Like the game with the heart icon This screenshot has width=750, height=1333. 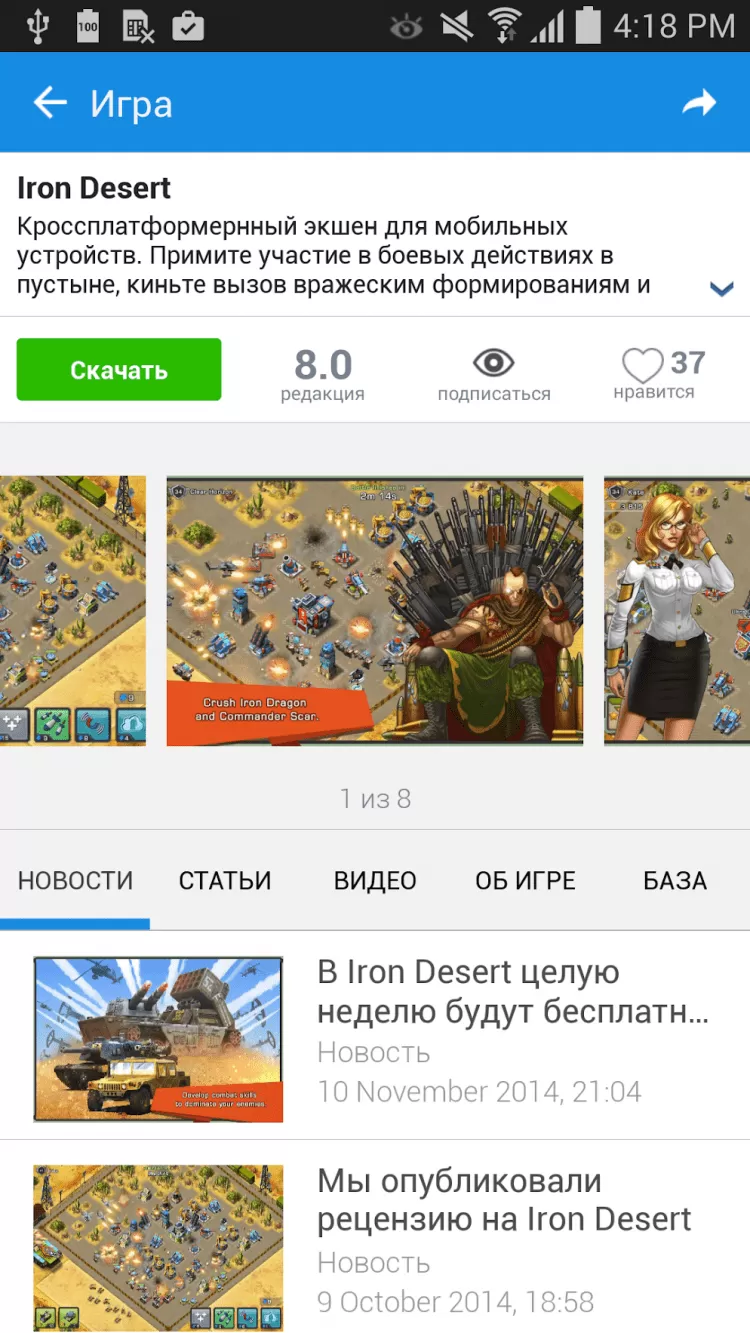[x=643, y=367]
